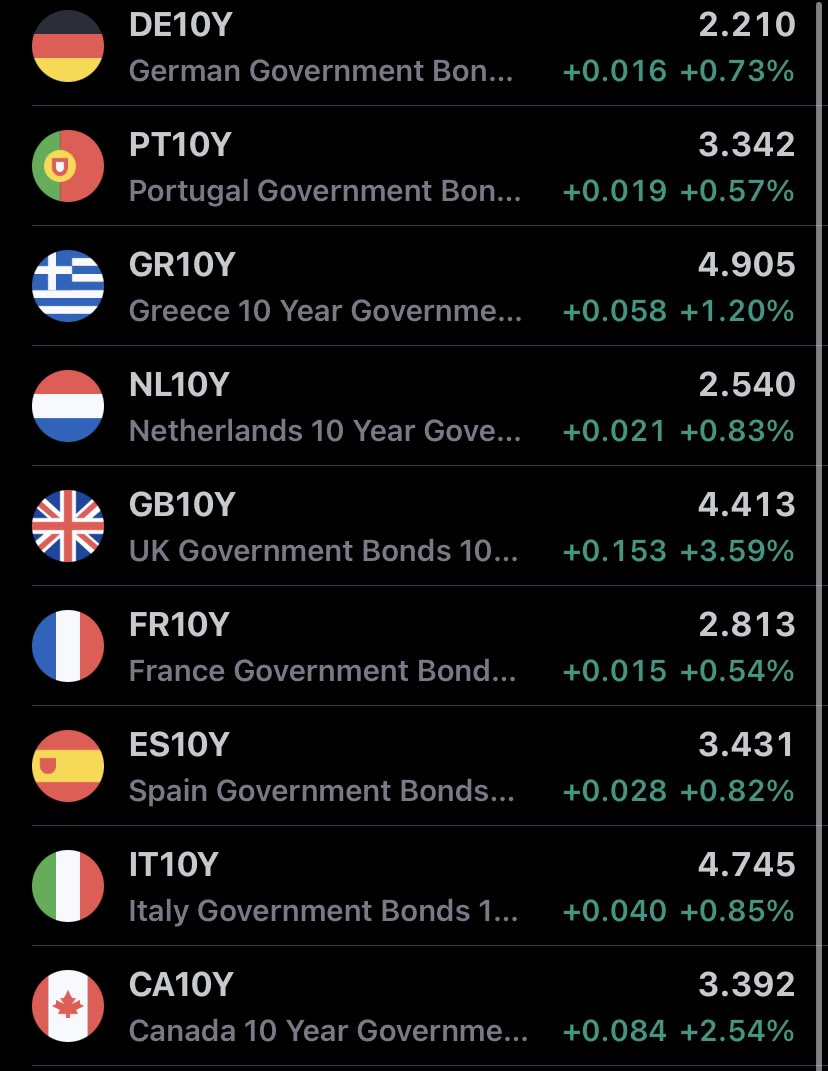
Task: Open the ES10Y Spain bonds row
Action: 413,767
